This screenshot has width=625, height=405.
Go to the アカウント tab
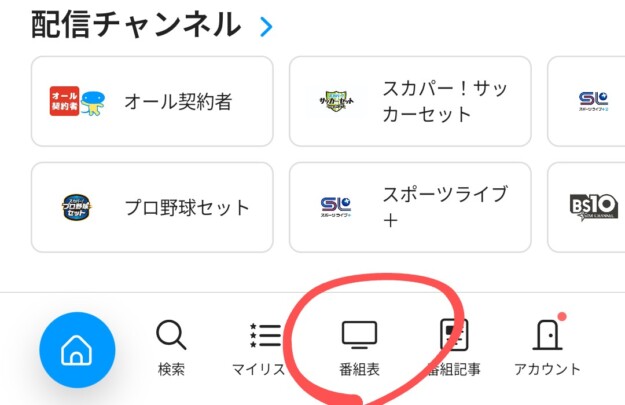[547, 347]
